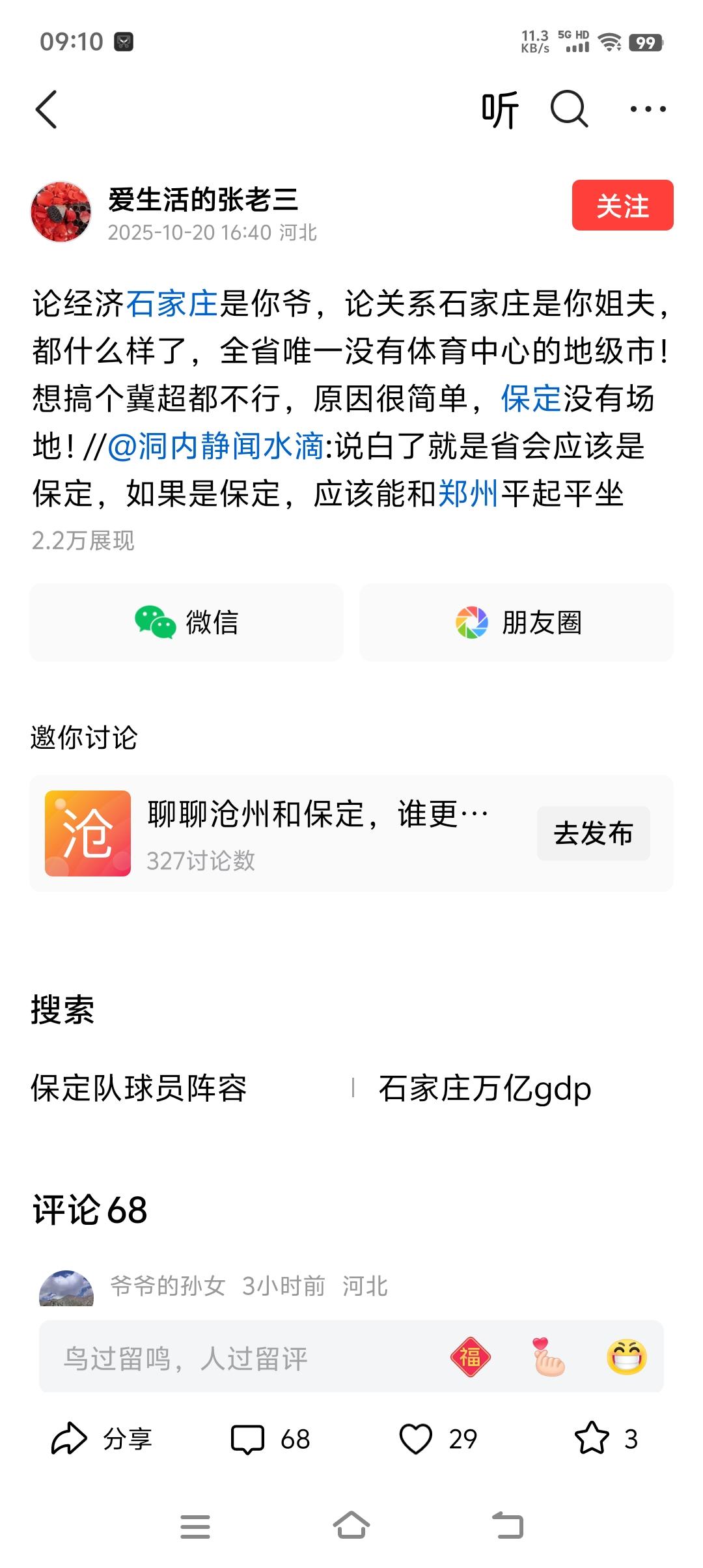Open the 石家庄 link in the post
703x1568 pixels.
click(x=172, y=304)
